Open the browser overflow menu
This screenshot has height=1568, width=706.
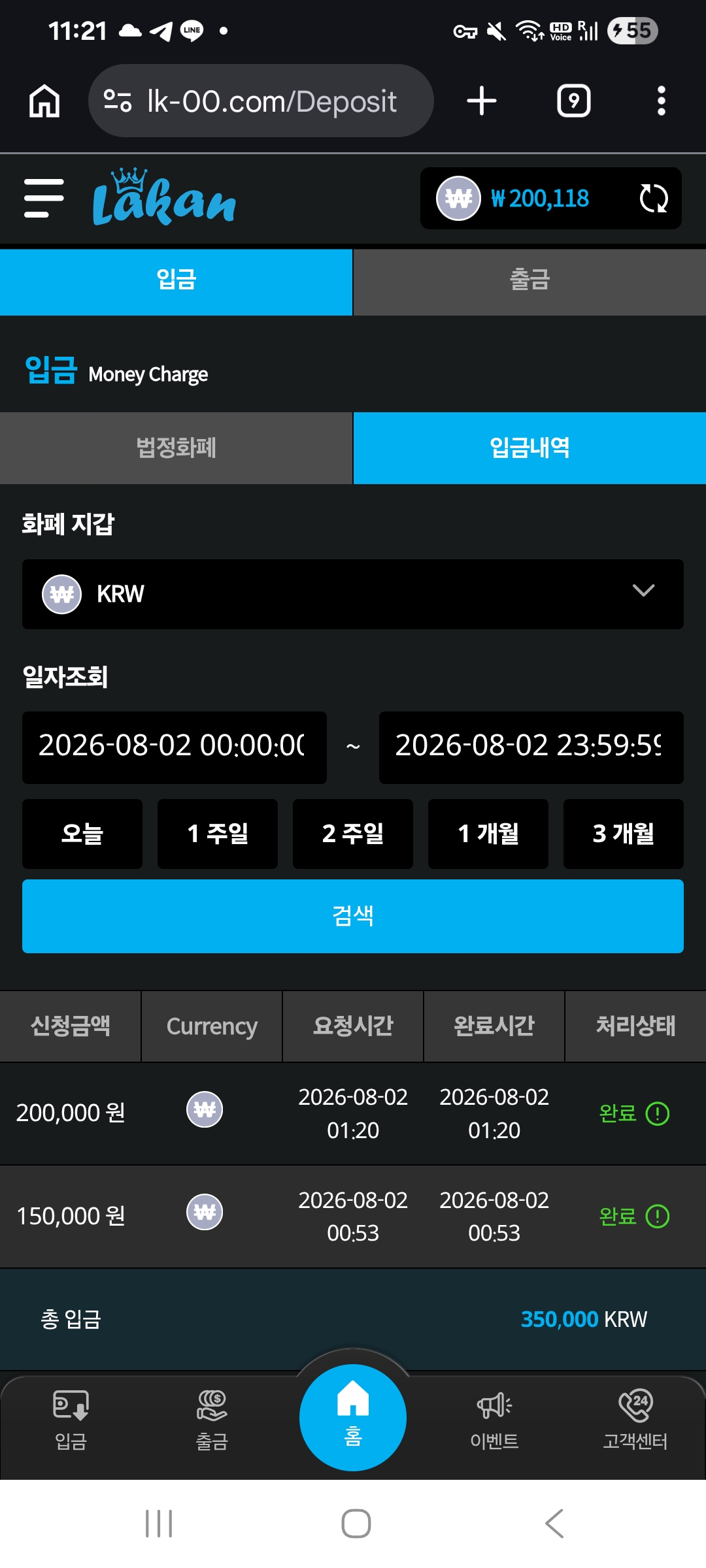coord(662,101)
